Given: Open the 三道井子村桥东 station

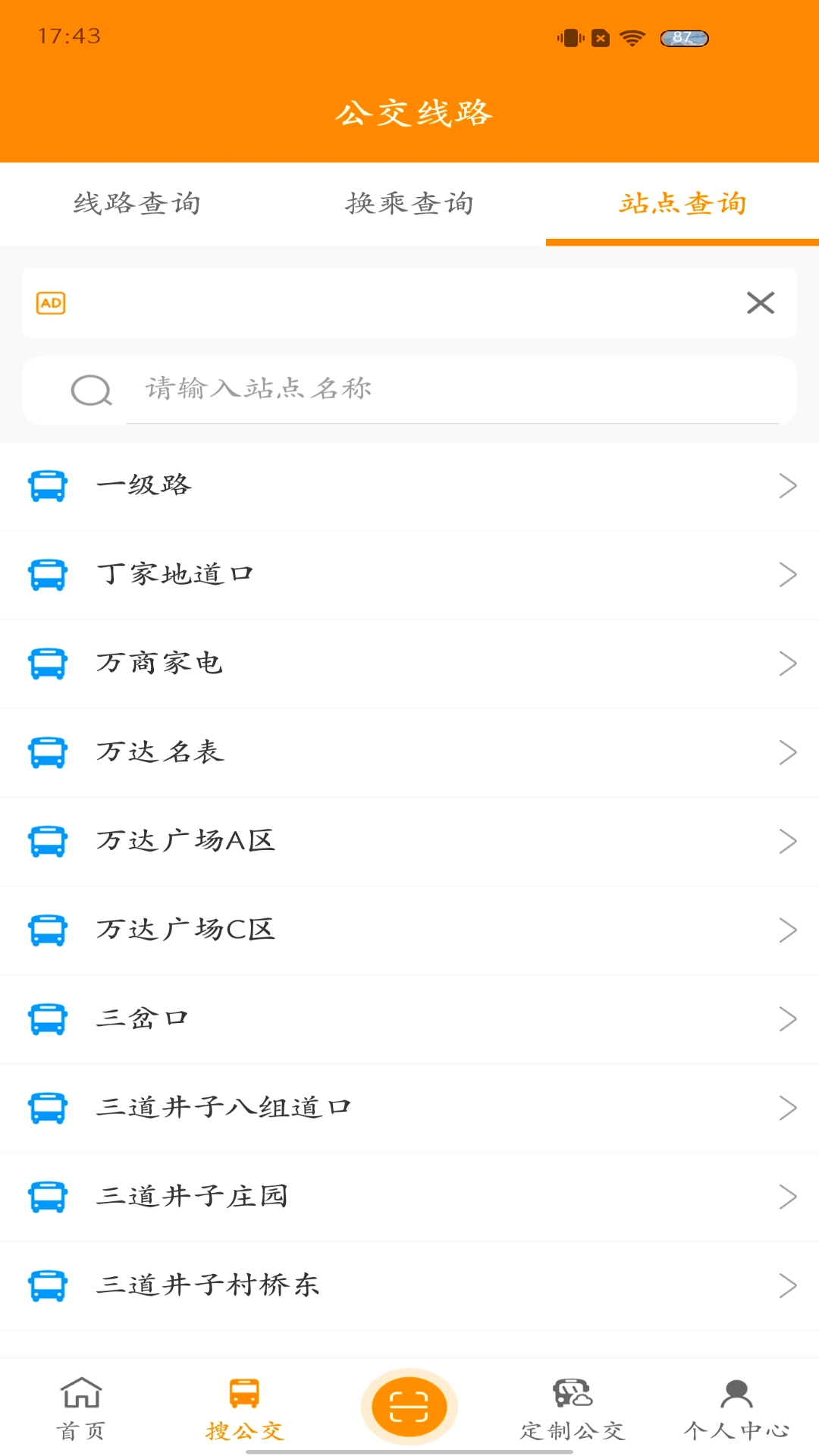Looking at the screenshot, I should coord(409,1285).
